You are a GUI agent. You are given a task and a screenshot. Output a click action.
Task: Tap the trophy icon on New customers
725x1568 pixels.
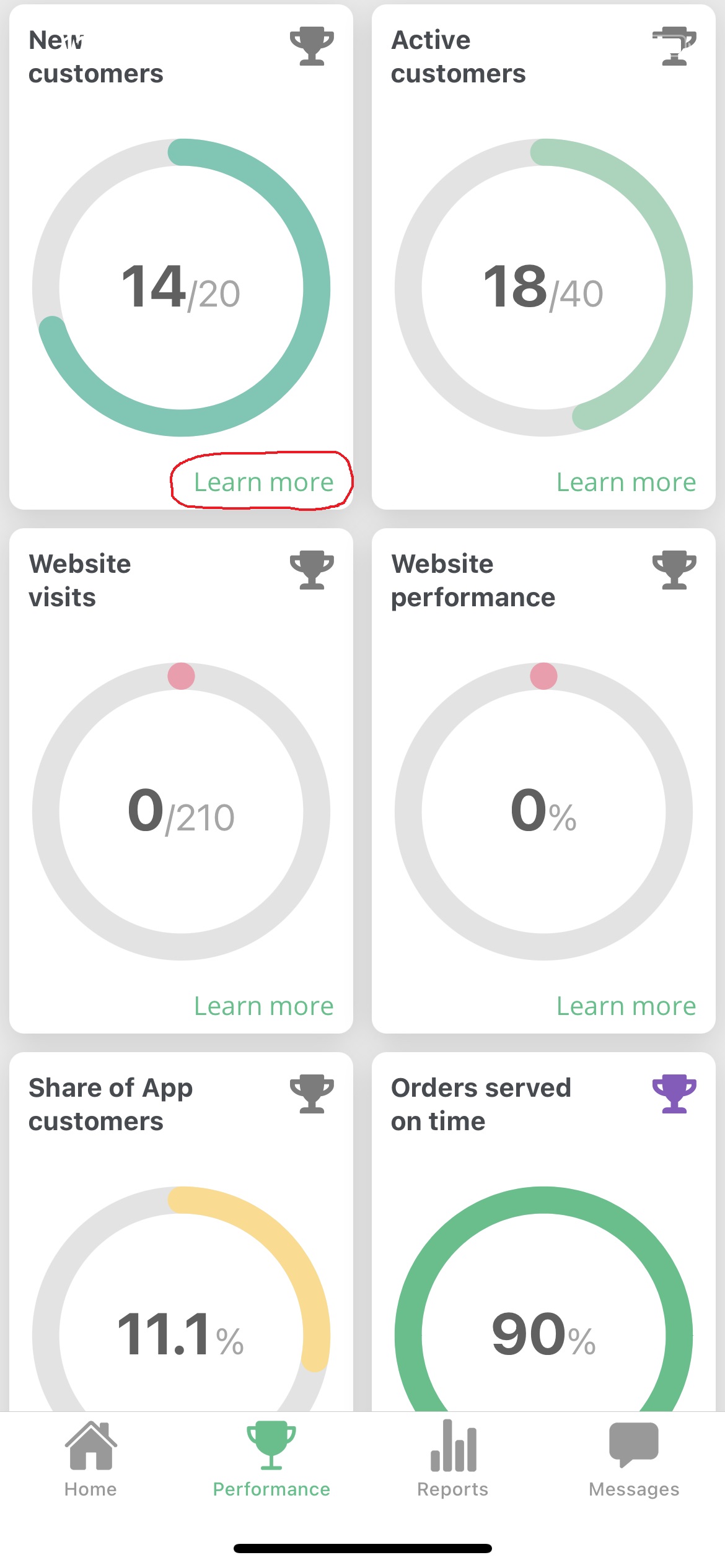click(x=312, y=46)
